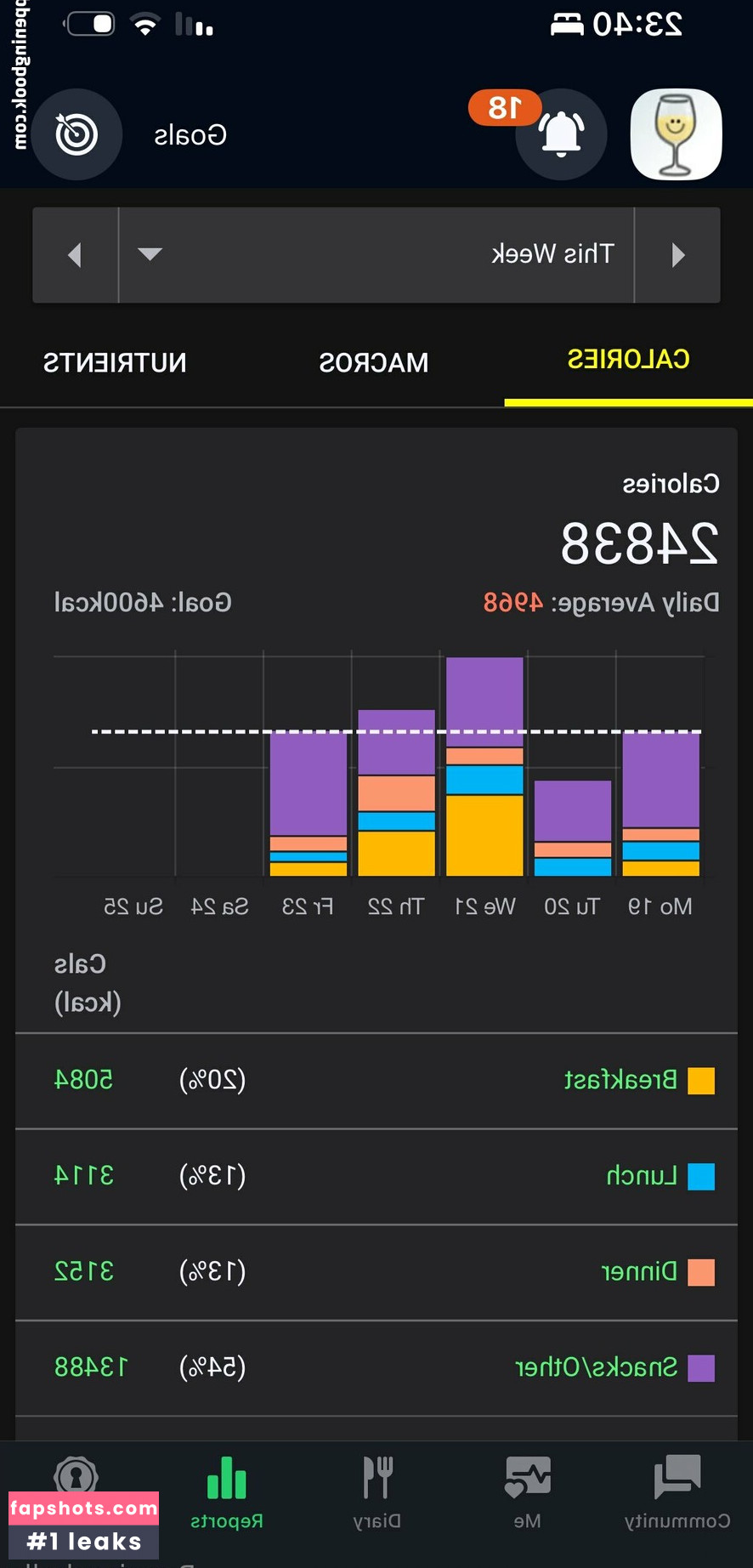Open the Diary tab
Screen dimensions: 753x1568
tap(376, 1494)
